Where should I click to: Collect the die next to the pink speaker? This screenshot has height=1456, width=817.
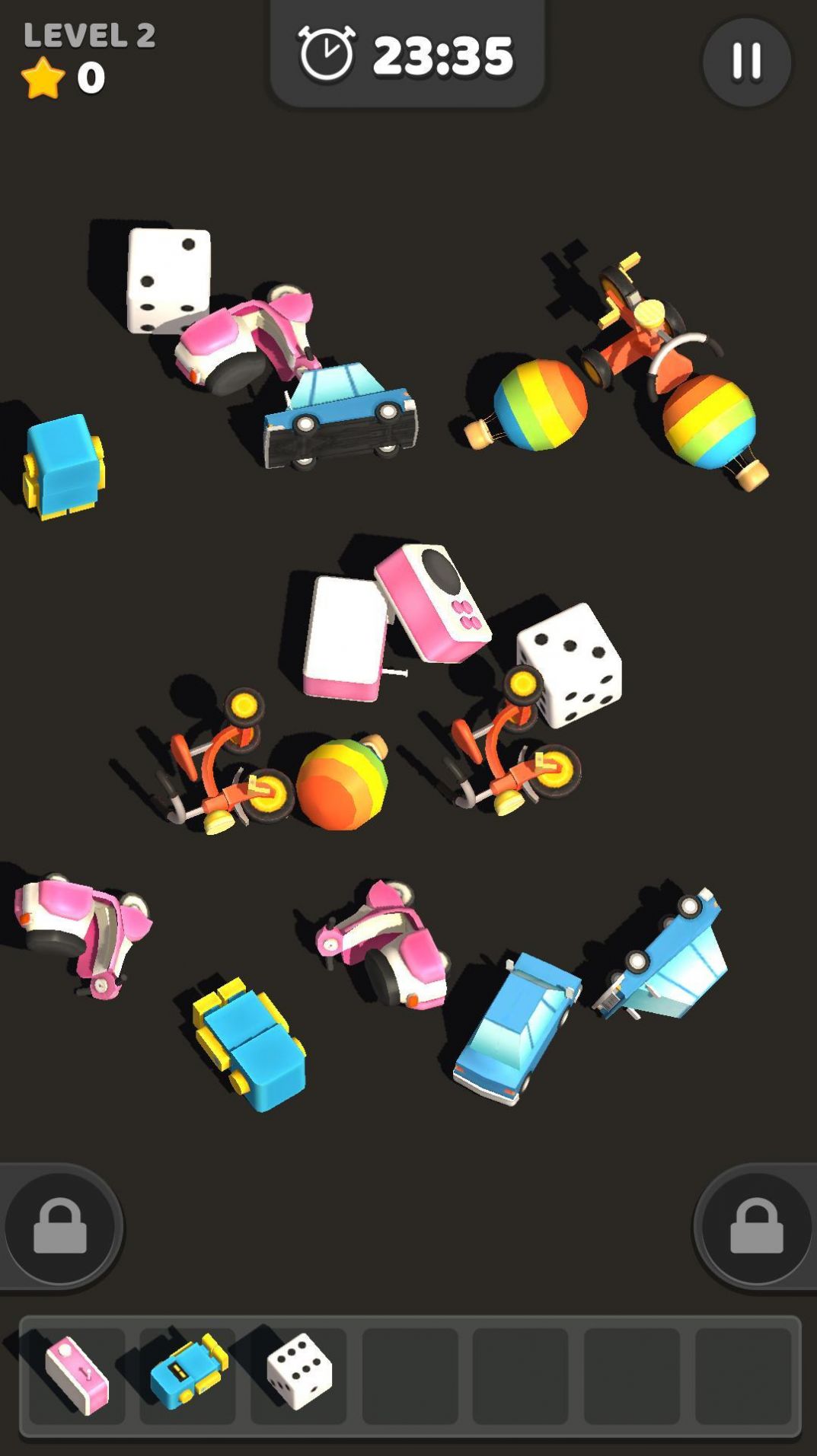tap(573, 664)
